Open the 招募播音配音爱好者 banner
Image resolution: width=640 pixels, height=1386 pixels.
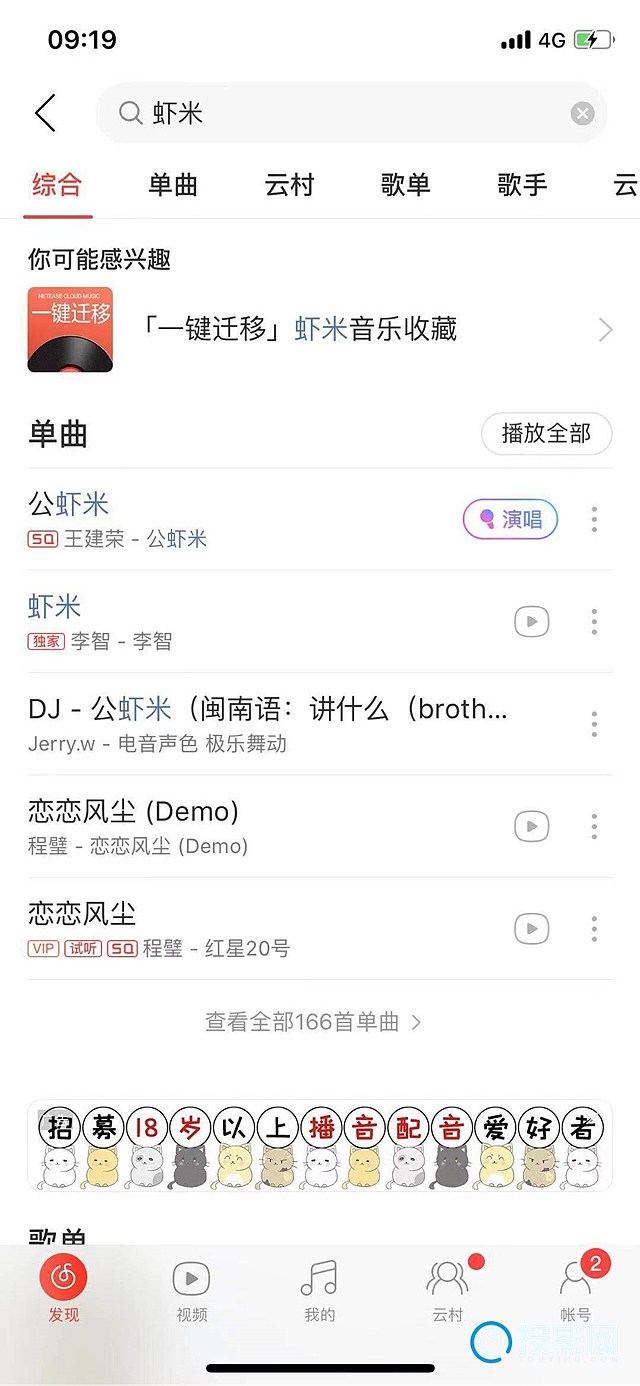click(x=320, y=1146)
